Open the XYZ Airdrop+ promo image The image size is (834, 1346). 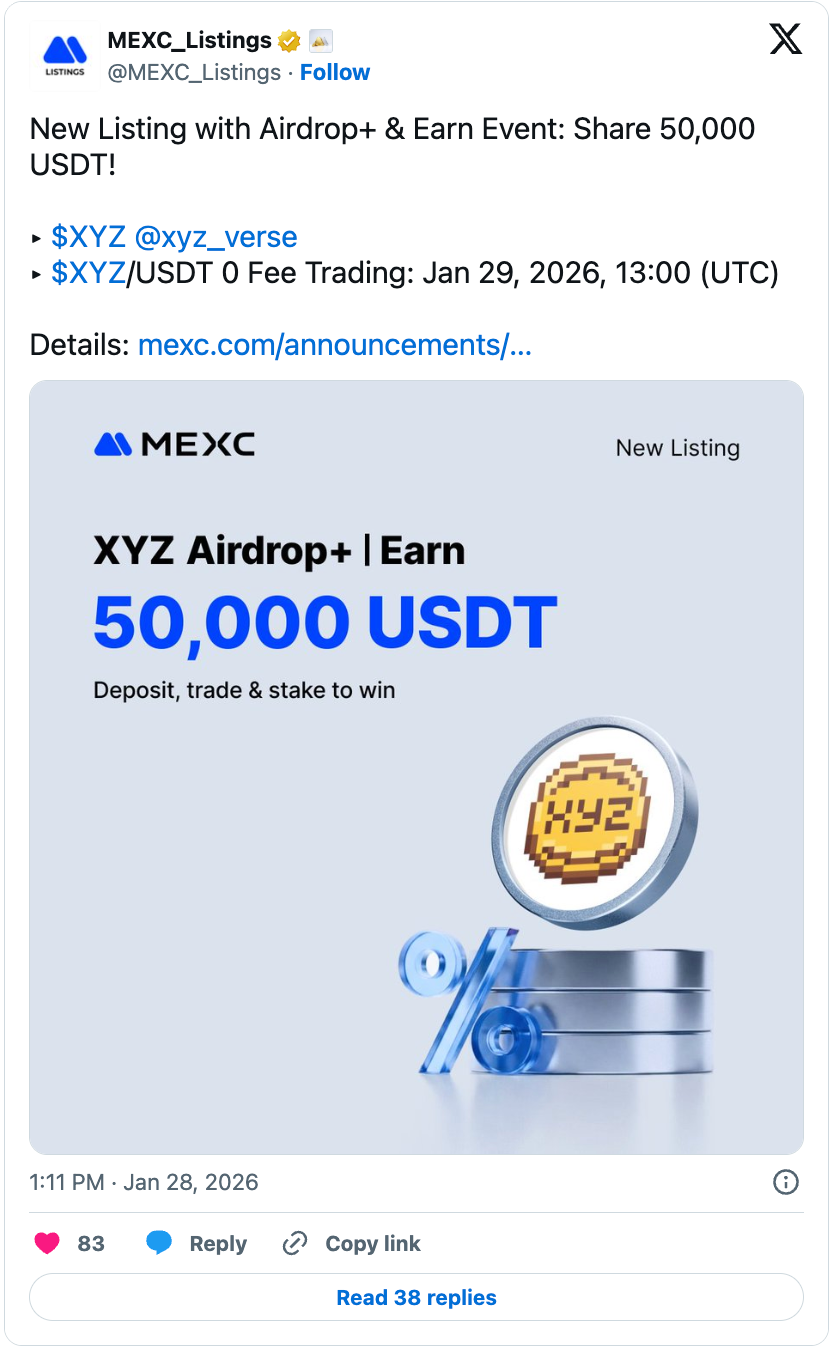[x=416, y=767]
